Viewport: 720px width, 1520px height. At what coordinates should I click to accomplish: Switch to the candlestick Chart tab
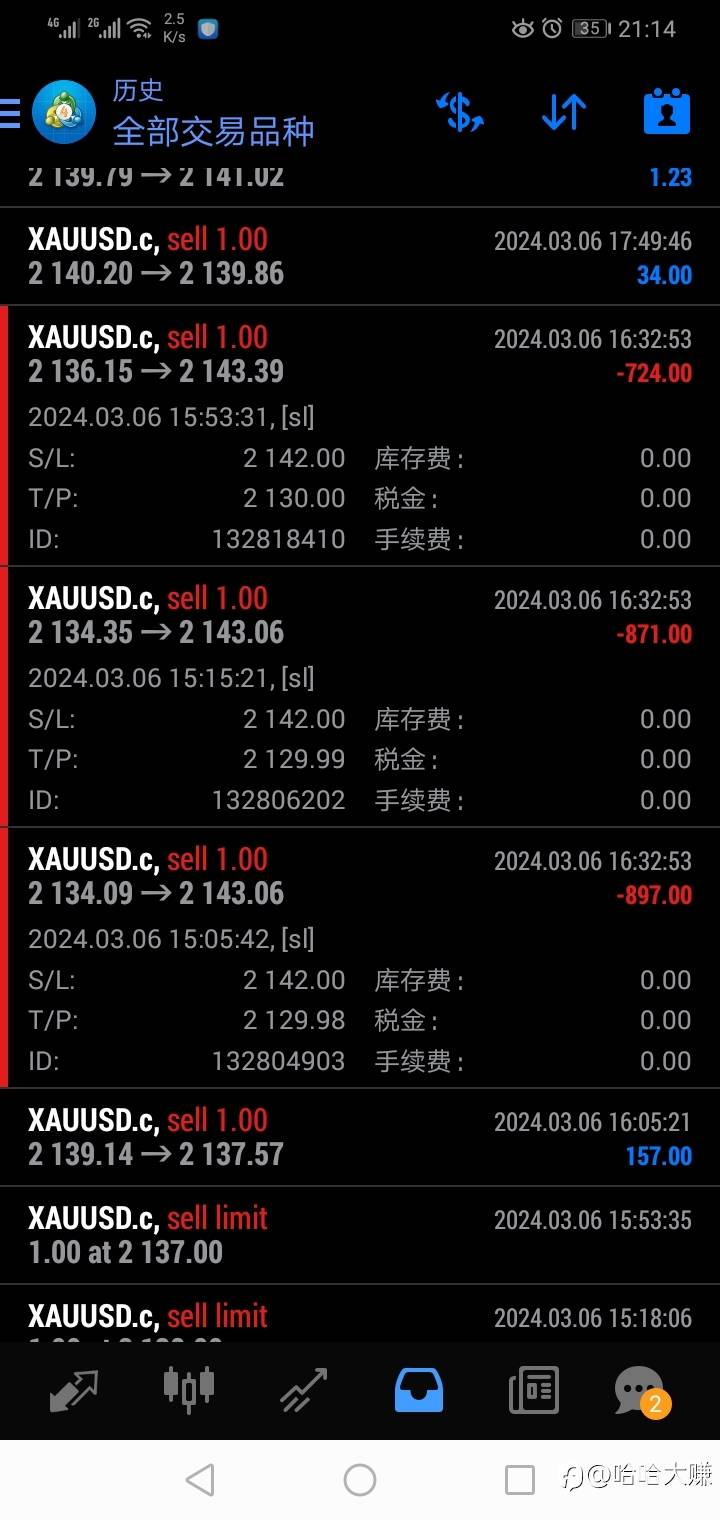pos(188,1389)
